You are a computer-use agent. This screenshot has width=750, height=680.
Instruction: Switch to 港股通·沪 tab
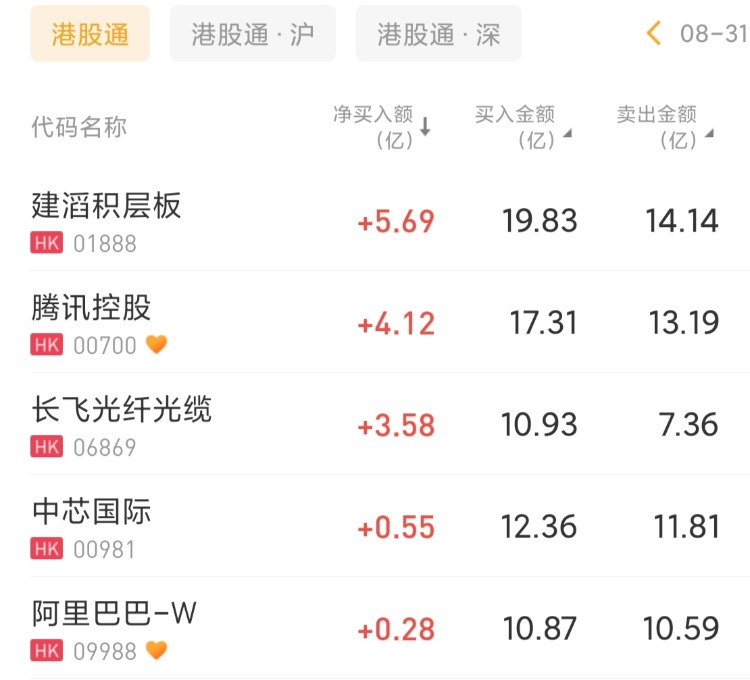click(253, 33)
